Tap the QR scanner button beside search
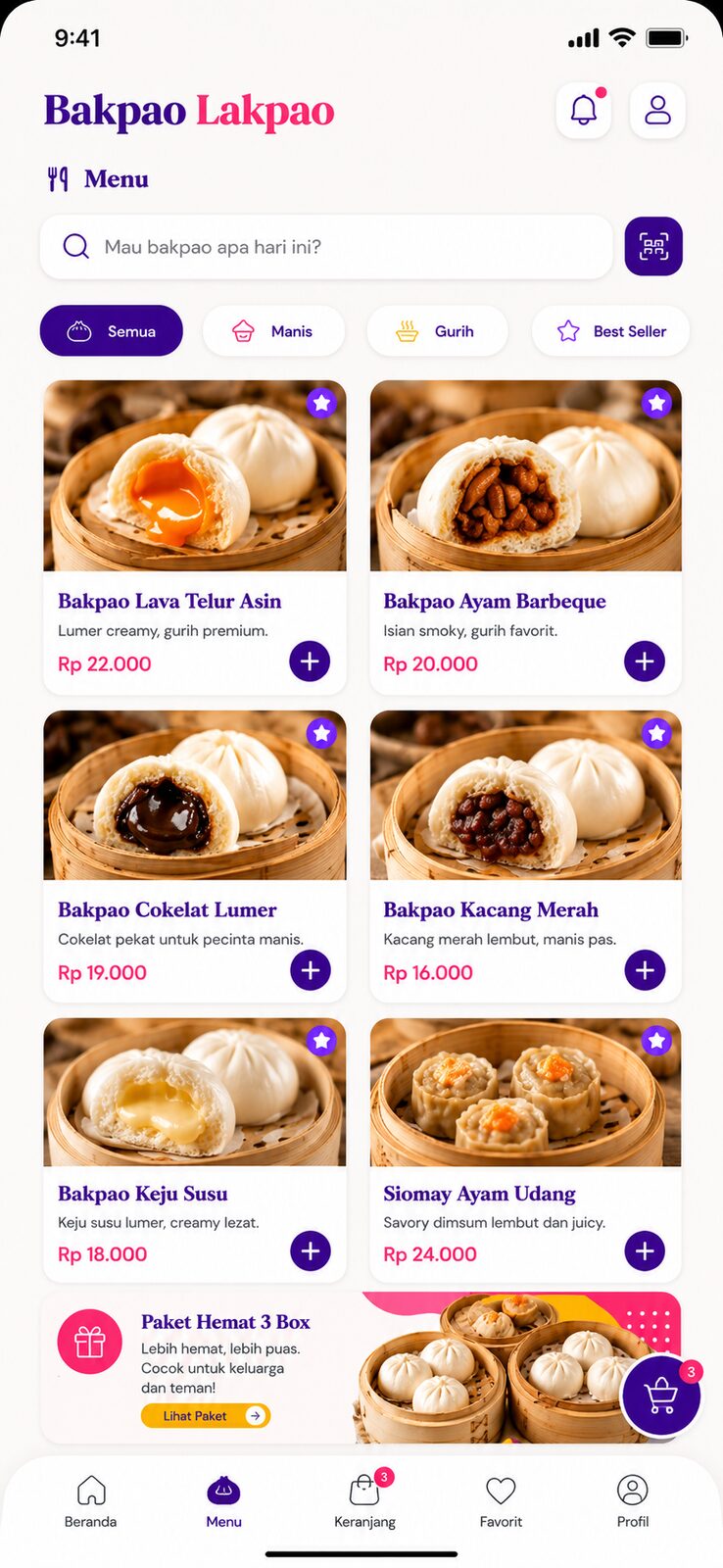 [653, 246]
